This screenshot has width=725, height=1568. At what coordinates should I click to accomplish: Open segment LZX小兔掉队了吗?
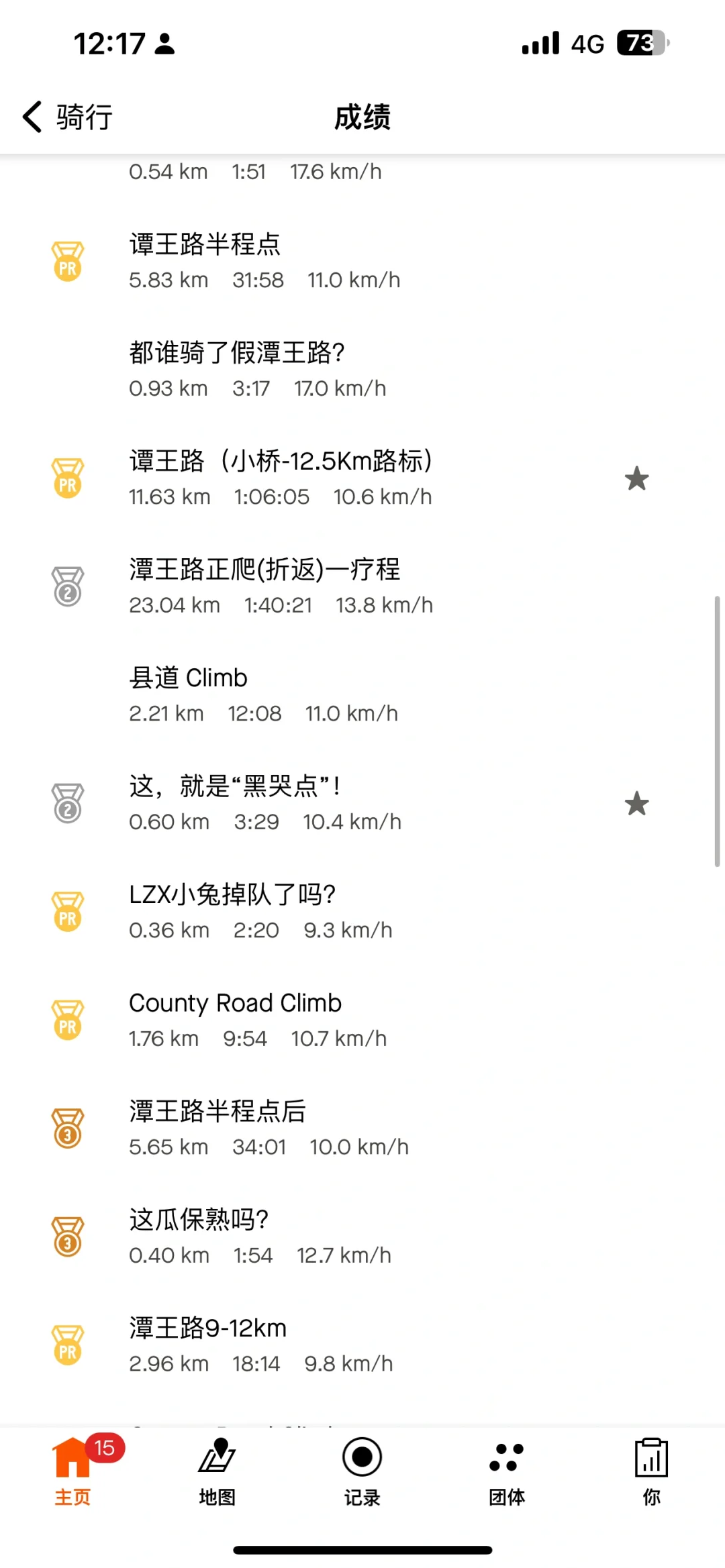[362, 911]
